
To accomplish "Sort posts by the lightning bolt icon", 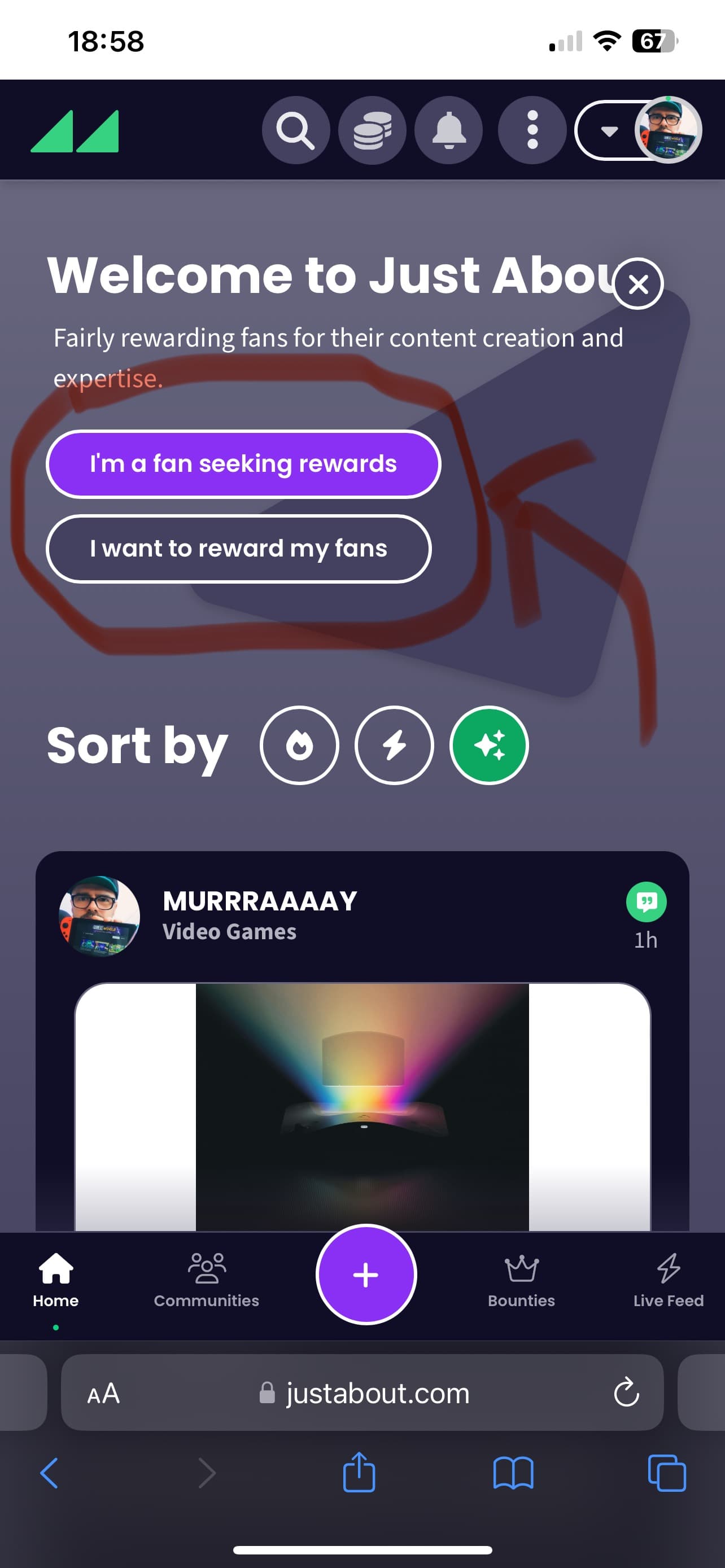I will (x=394, y=745).
